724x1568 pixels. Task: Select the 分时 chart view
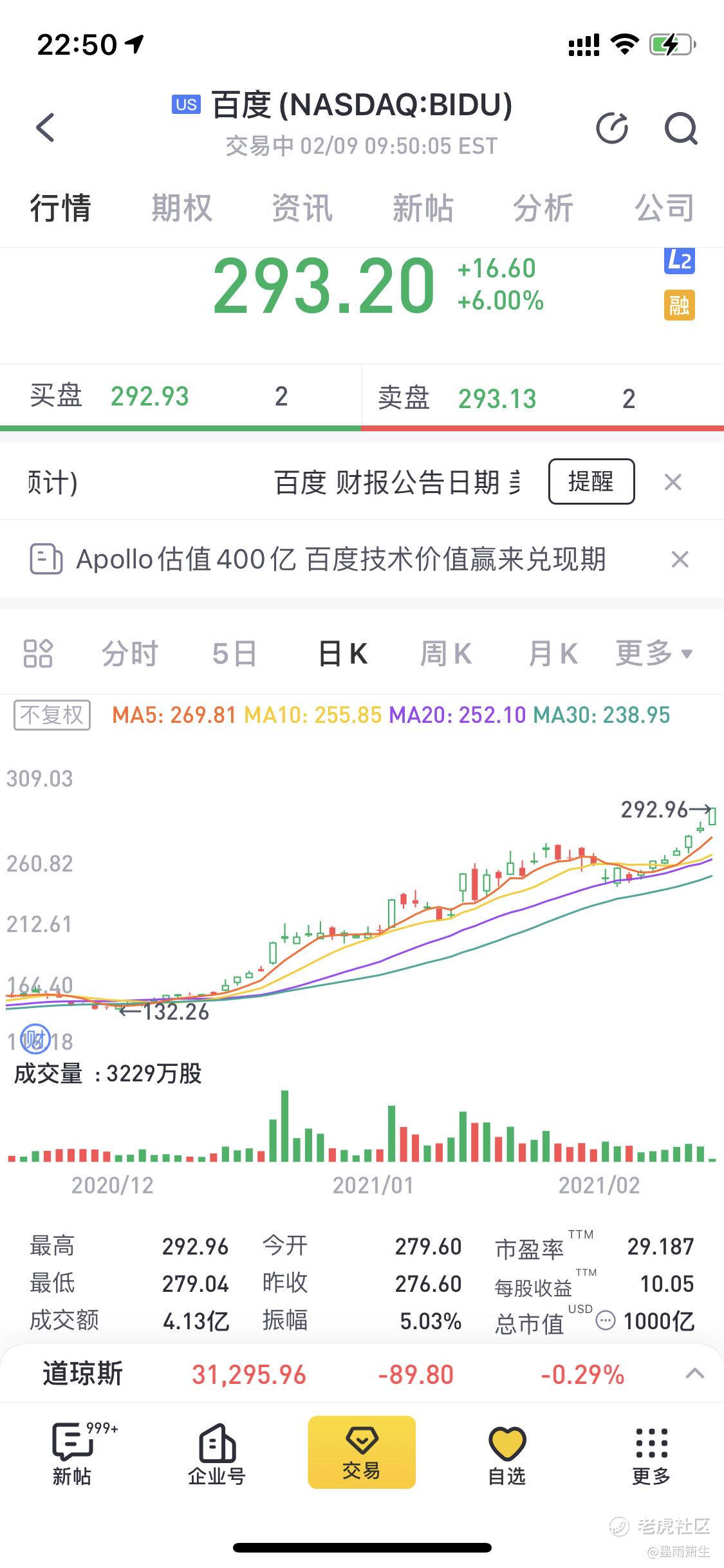[x=129, y=654]
